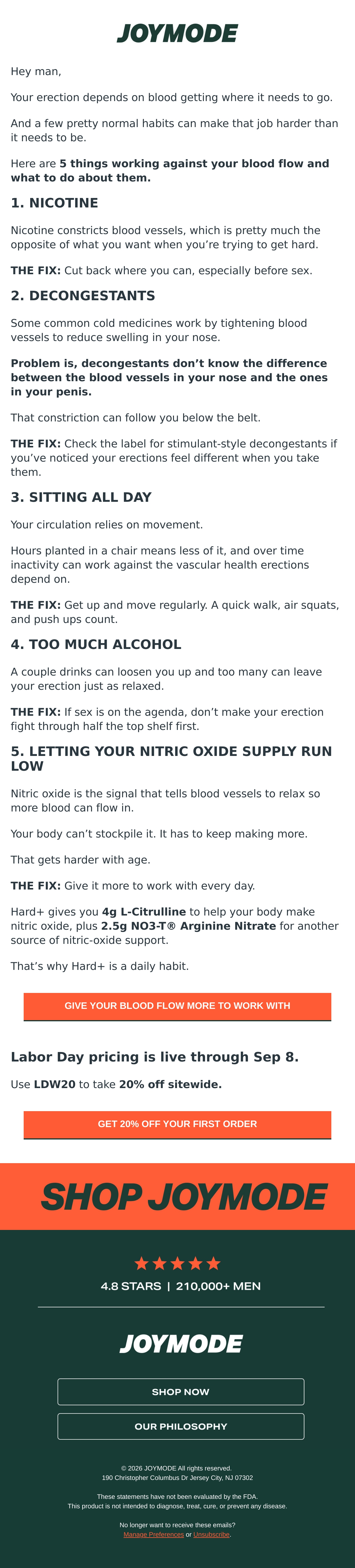Viewport: 355px width, 1568px height.
Task: Tap Give Your Blood Flow More To Work With
Action: [177, 1006]
